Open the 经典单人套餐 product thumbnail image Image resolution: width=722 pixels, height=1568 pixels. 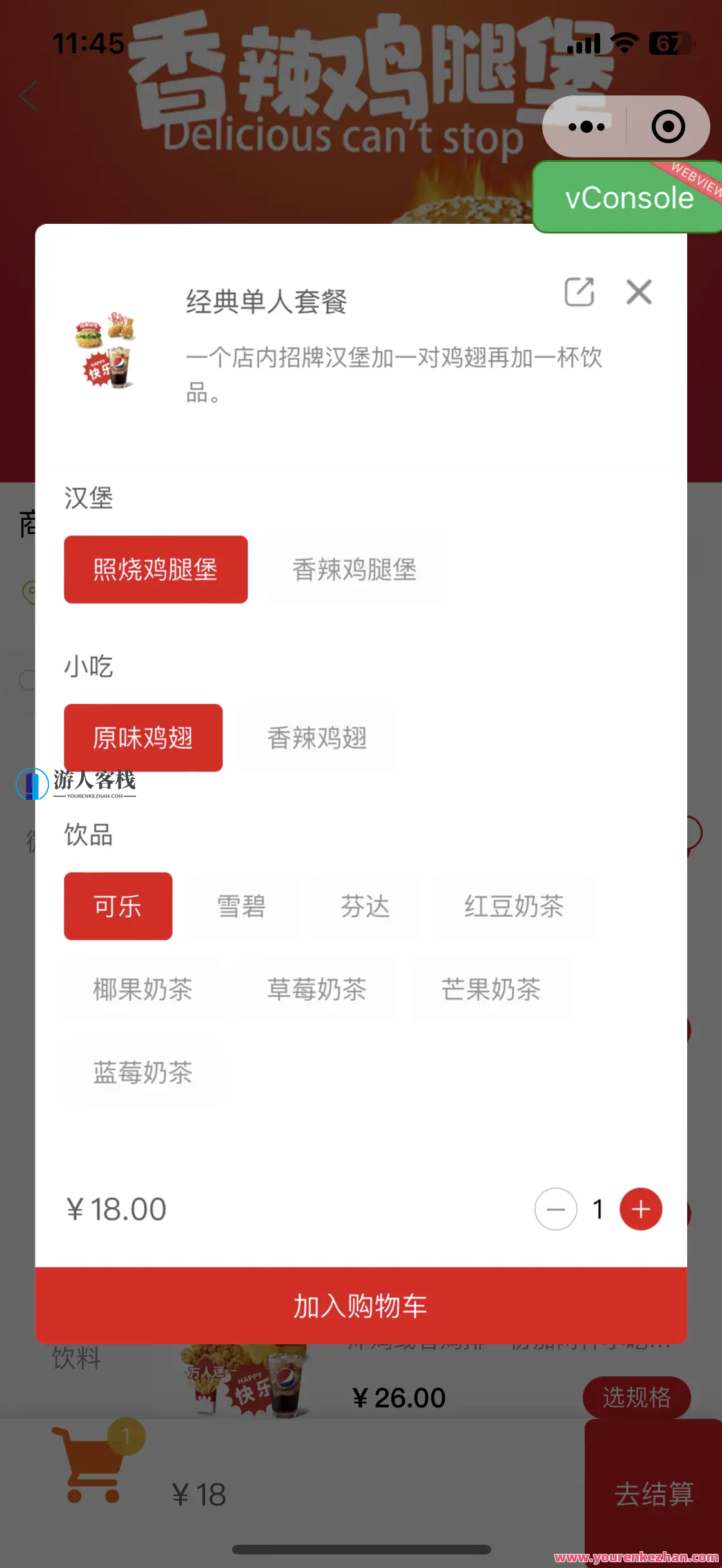[106, 352]
